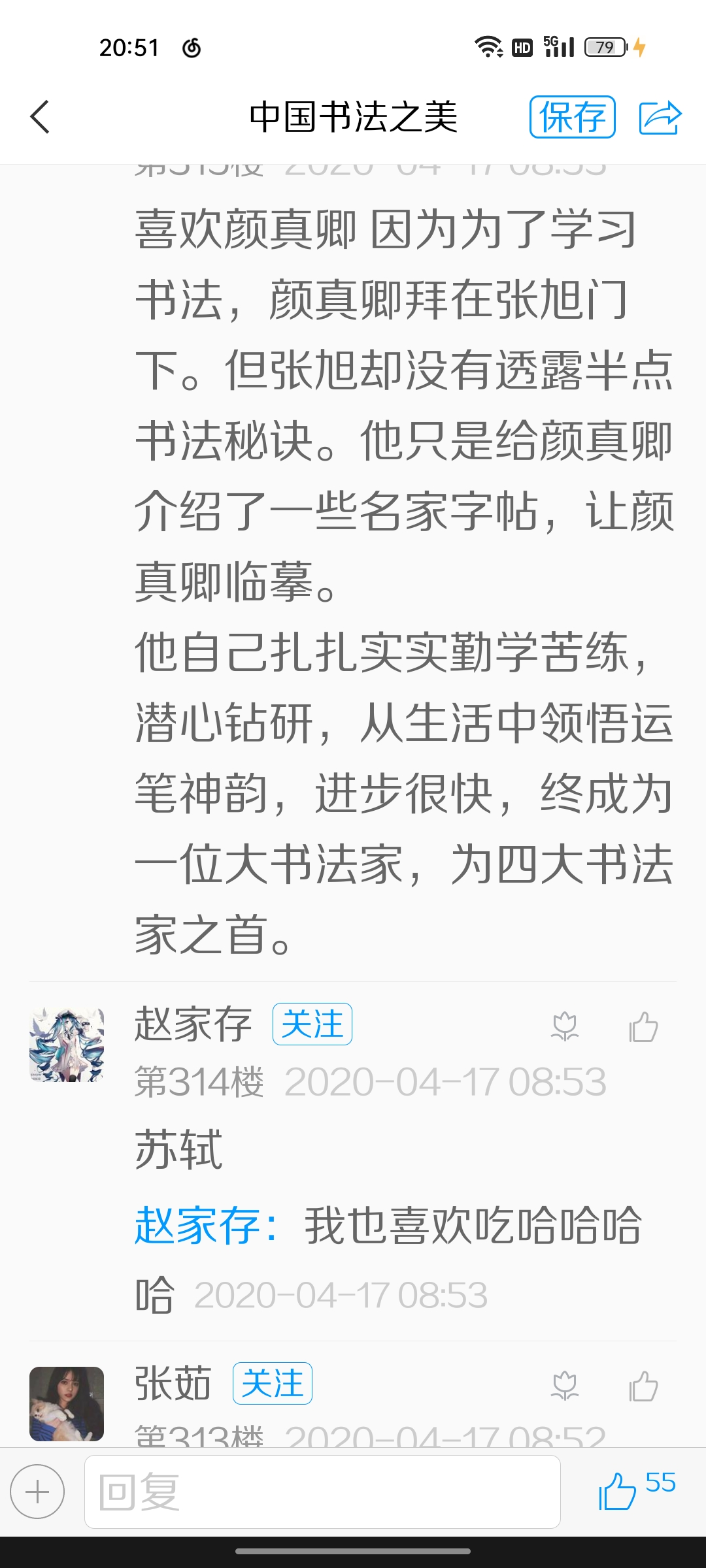Send a flower to 张茹's comment
706x1568 pixels.
tap(565, 1386)
